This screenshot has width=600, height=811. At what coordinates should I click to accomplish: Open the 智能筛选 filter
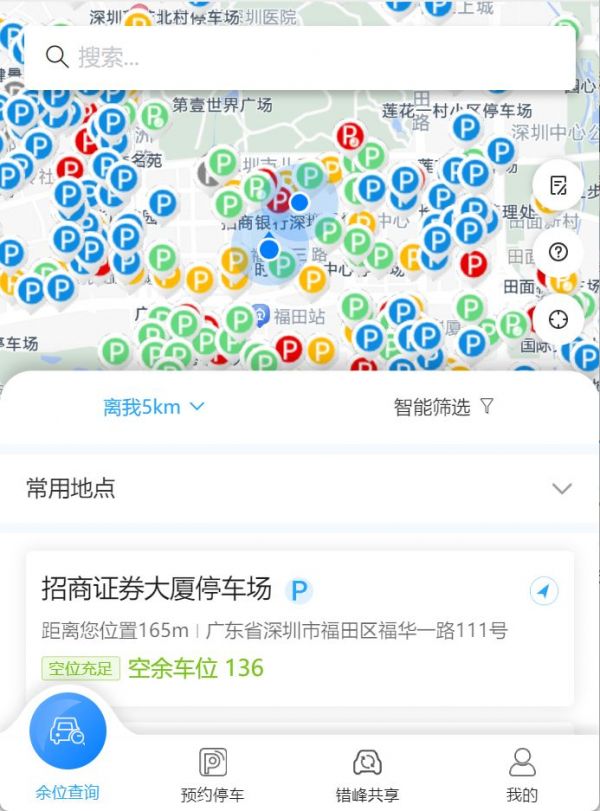point(444,406)
